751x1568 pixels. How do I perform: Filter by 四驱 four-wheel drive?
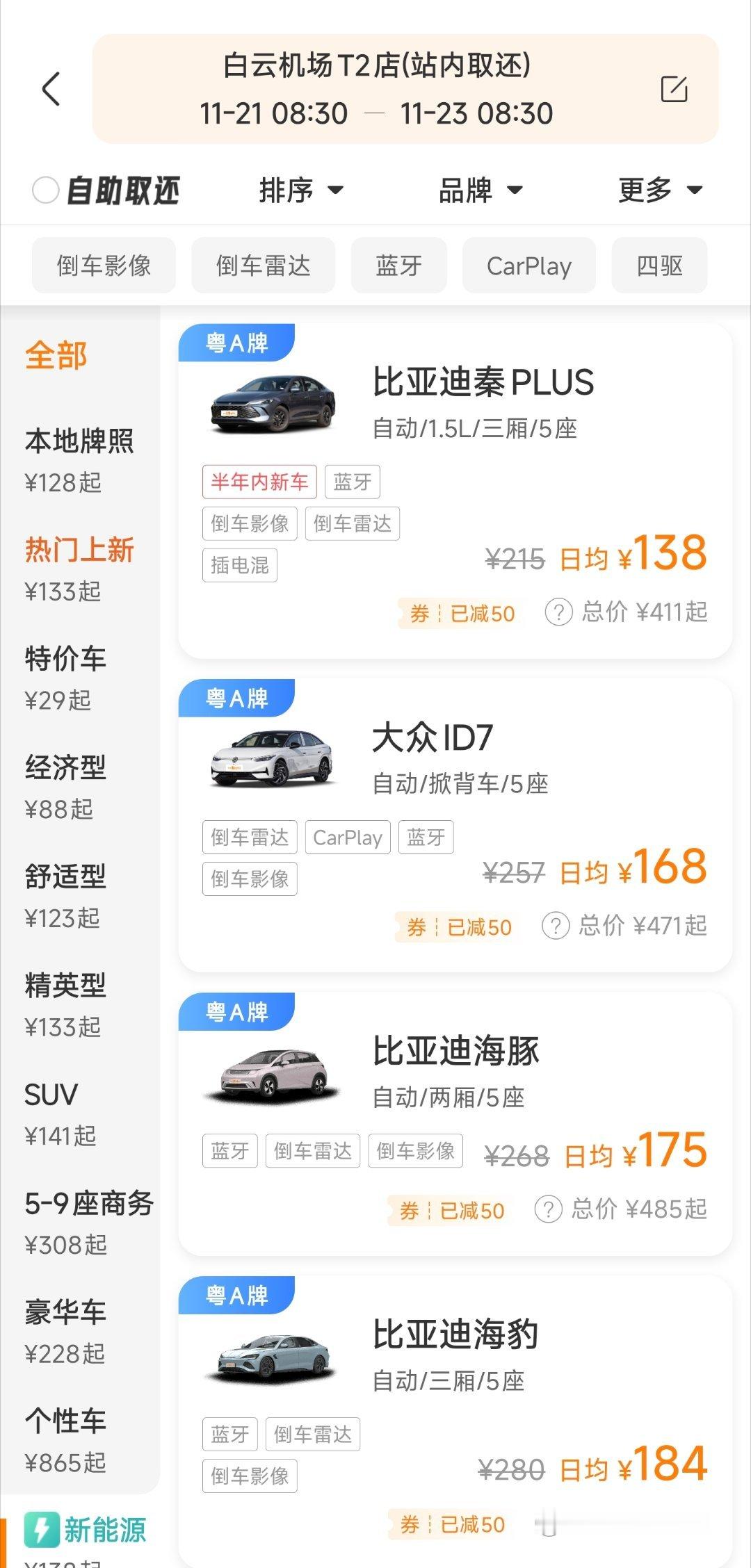(x=659, y=266)
